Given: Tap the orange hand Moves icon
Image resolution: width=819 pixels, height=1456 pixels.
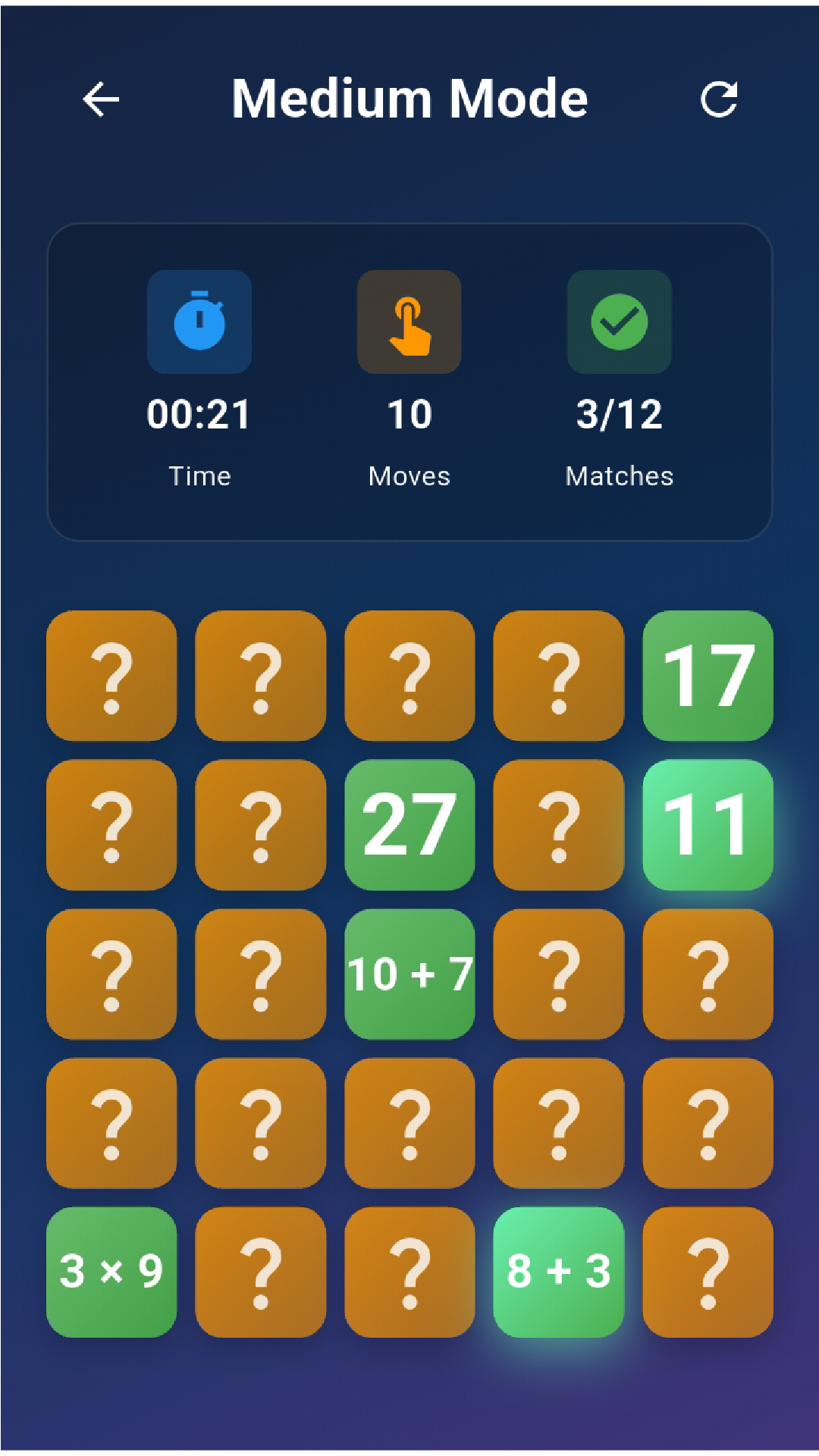Looking at the screenshot, I should coord(408,321).
